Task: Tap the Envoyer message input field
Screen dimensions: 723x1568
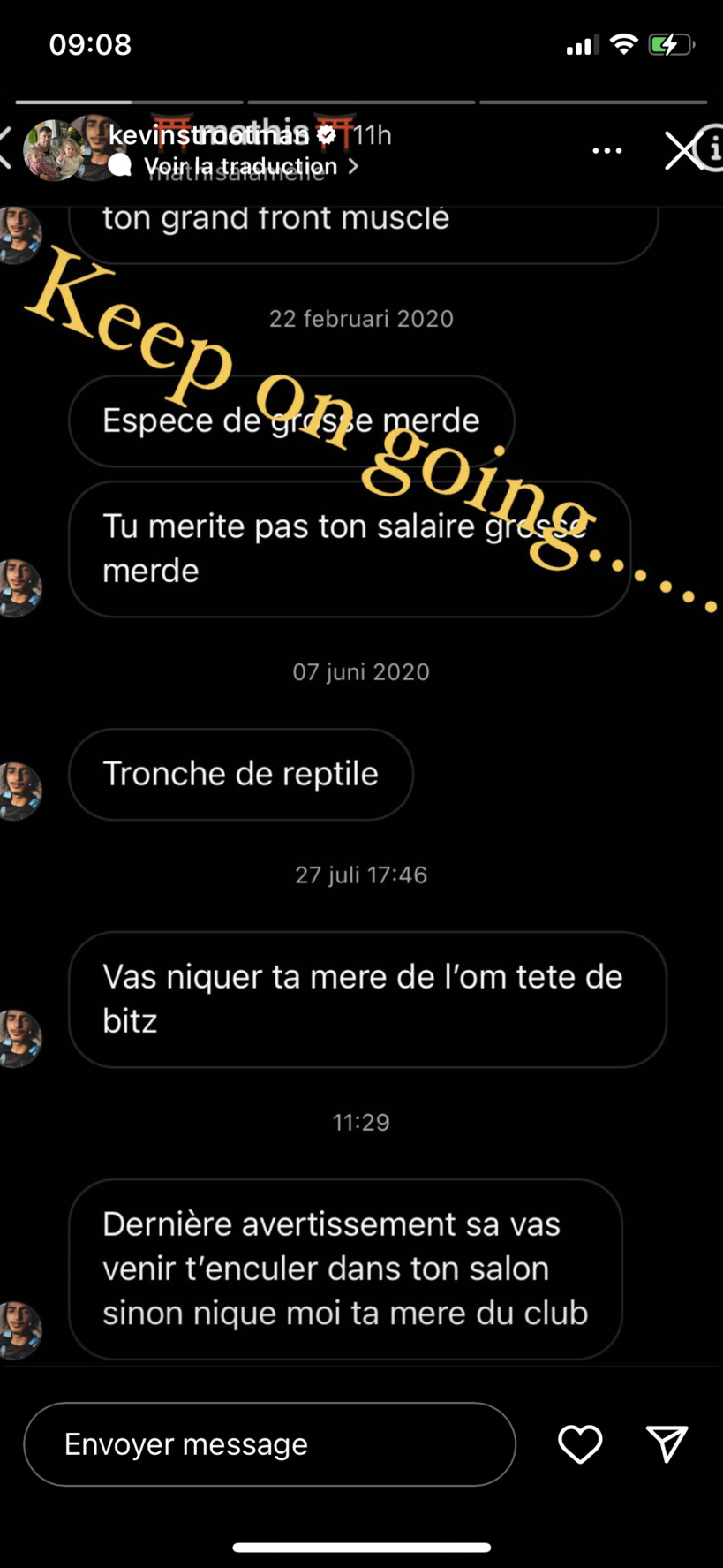Action: [x=270, y=1443]
